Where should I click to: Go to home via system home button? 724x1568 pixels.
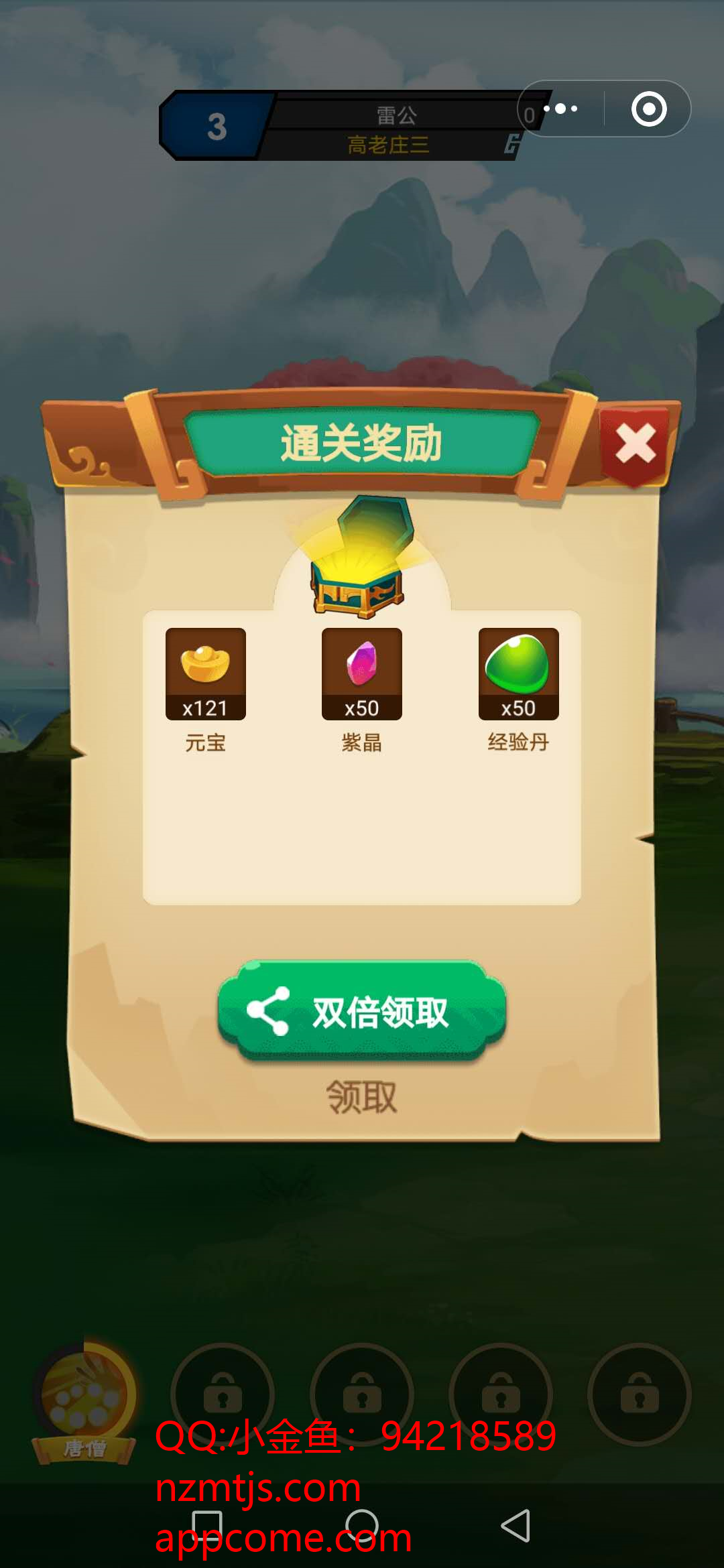pos(362,1526)
